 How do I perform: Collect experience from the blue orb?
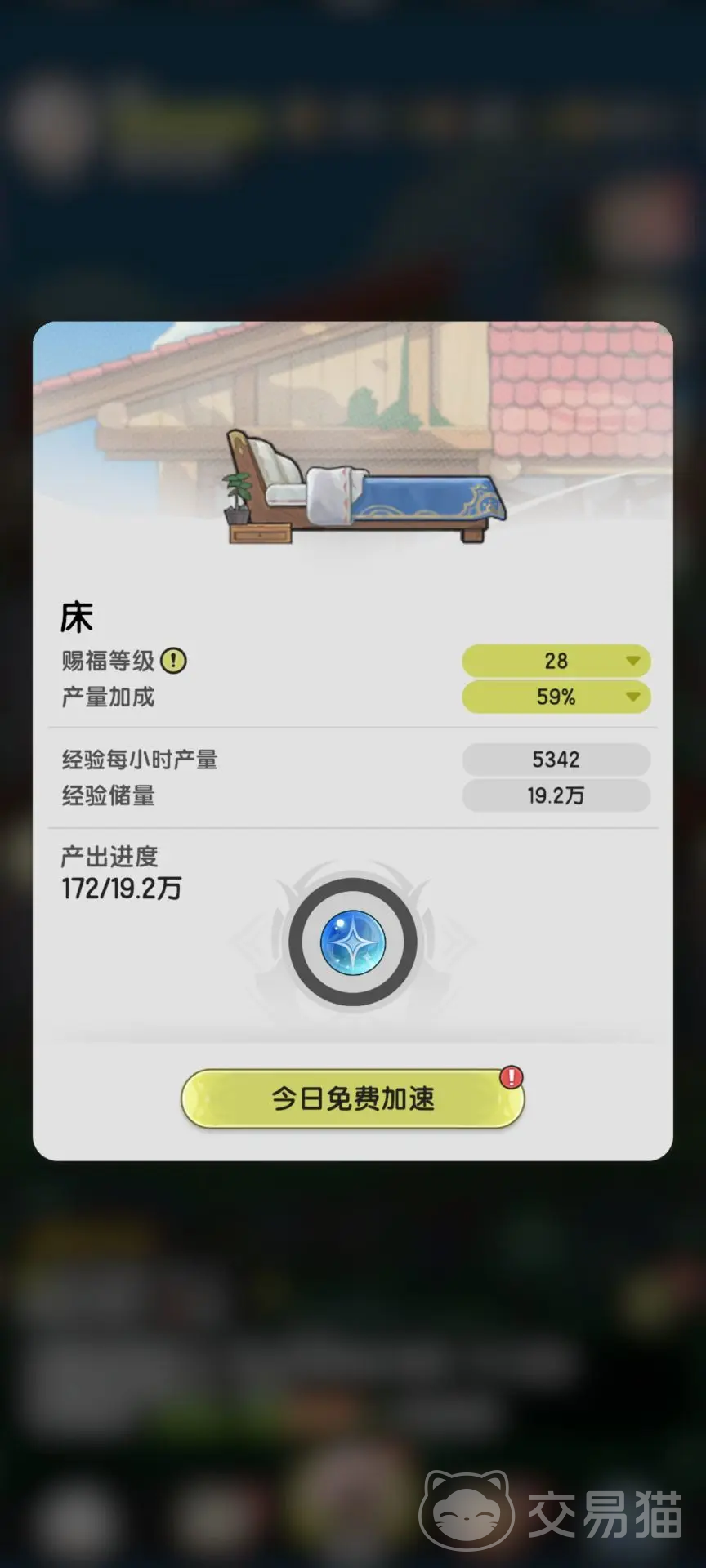353,942
